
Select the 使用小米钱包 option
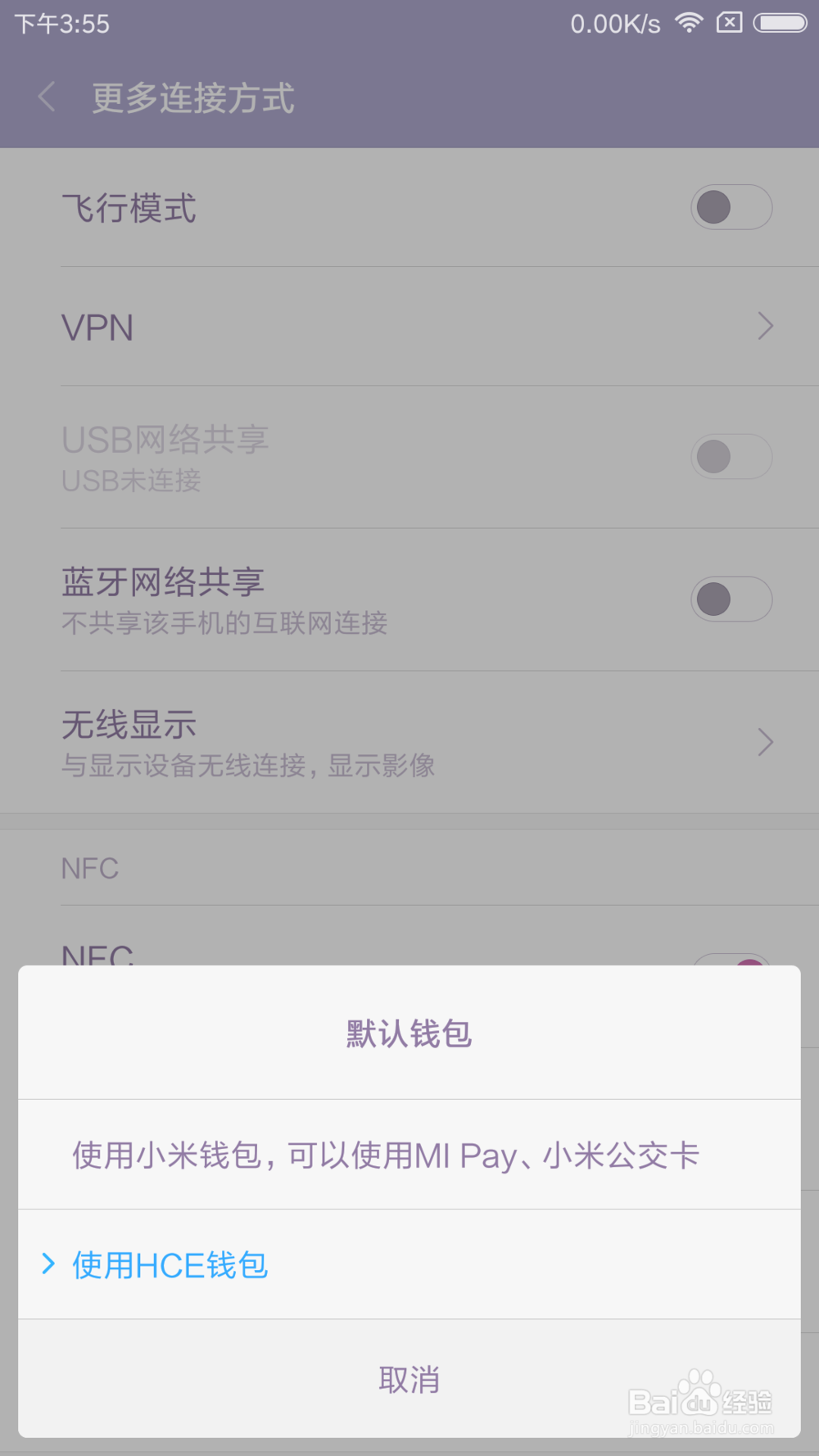[409, 1155]
